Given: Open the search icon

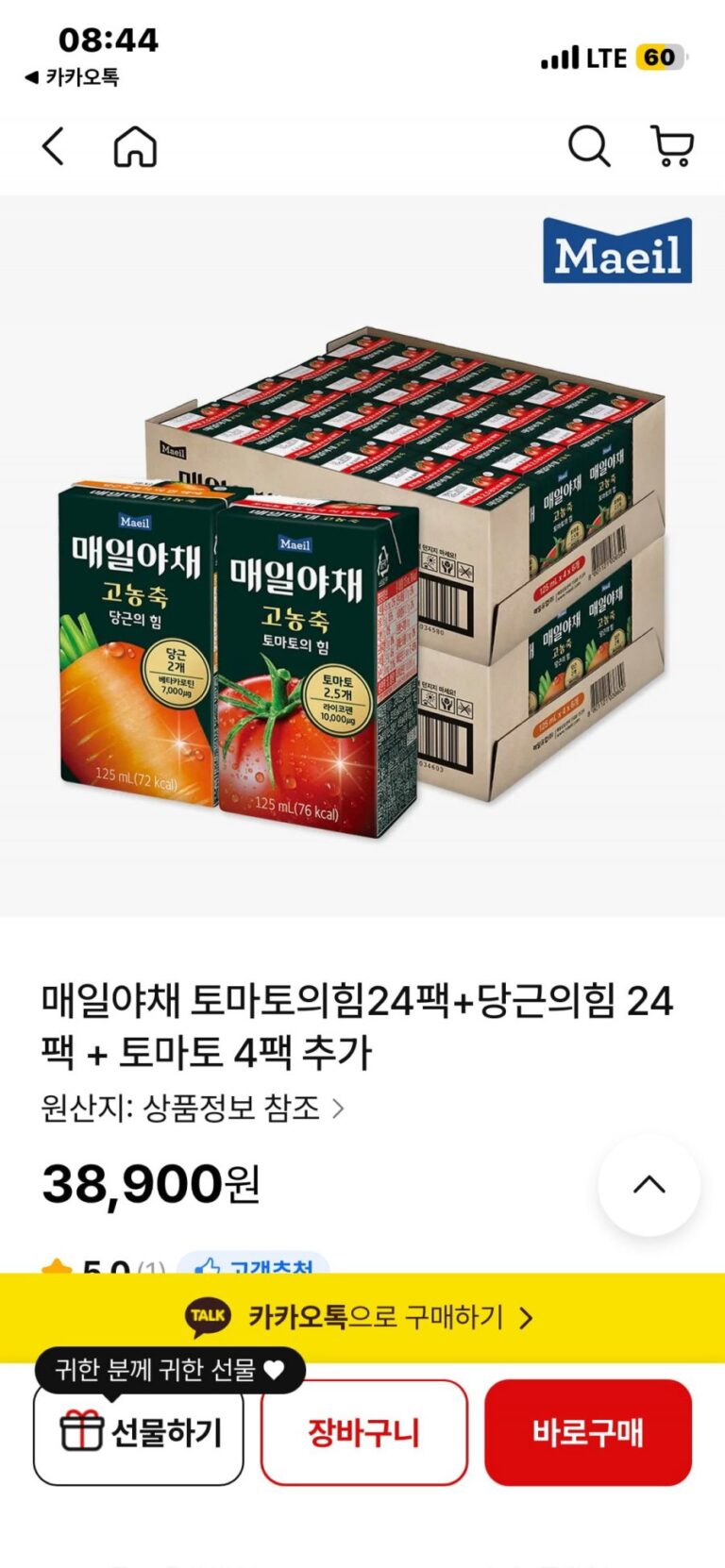Looking at the screenshot, I should (589, 147).
